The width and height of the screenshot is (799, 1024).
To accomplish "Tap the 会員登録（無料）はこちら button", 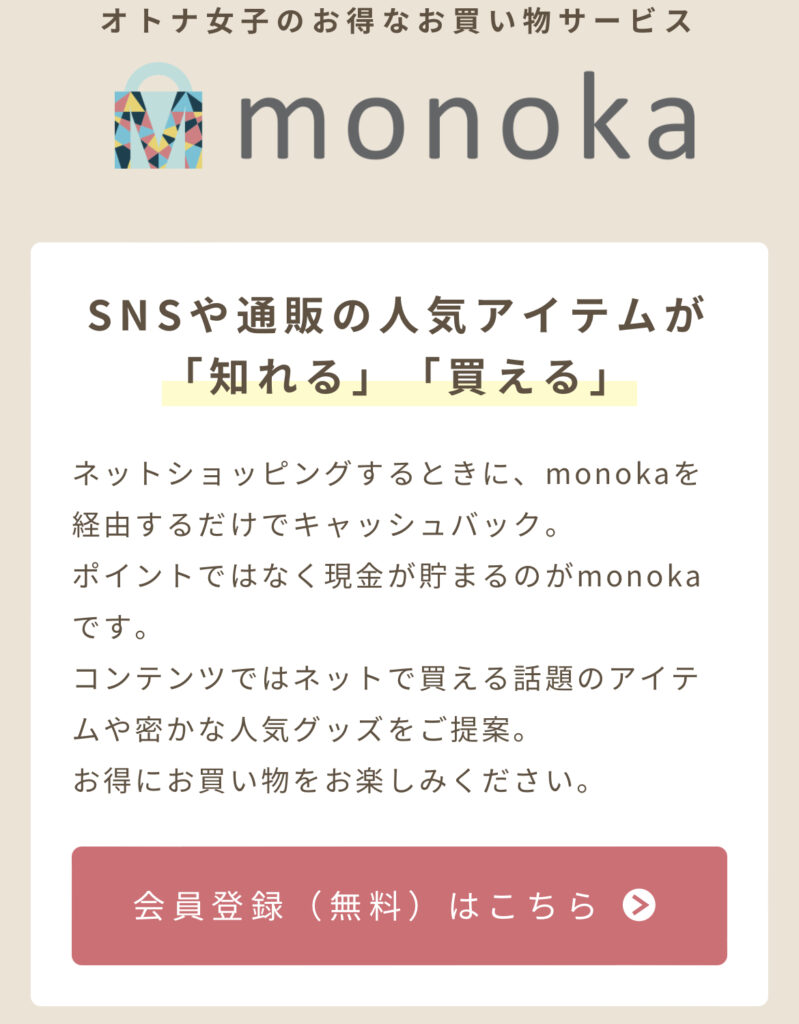I will tap(399, 906).
